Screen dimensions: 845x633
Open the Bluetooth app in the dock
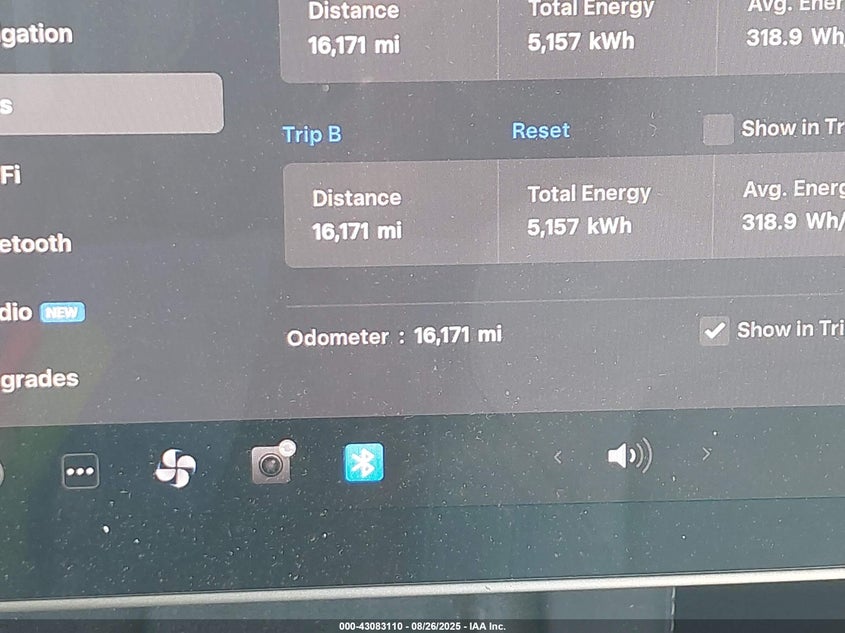(x=364, y=463)
